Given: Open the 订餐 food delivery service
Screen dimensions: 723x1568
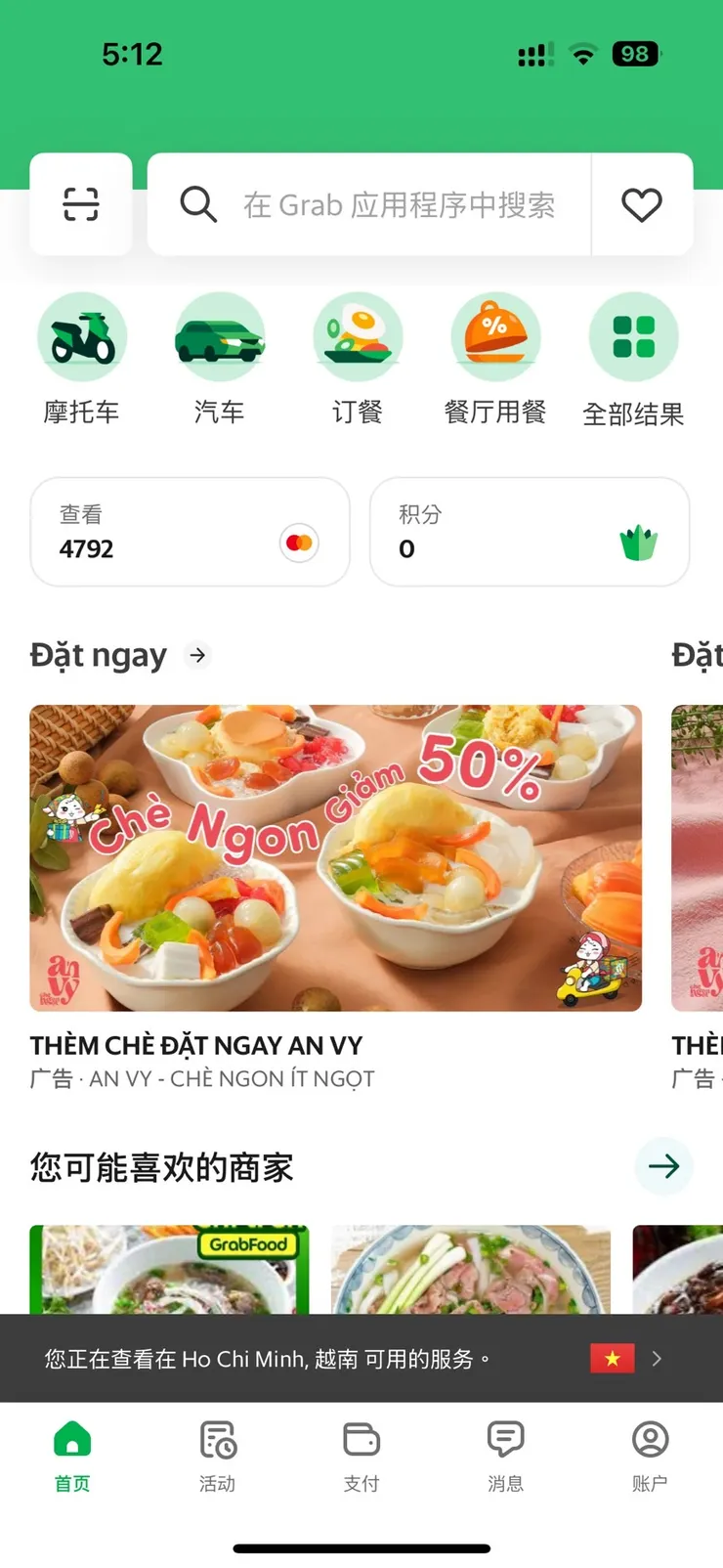Looking at the screenshot, I should 358,357.
